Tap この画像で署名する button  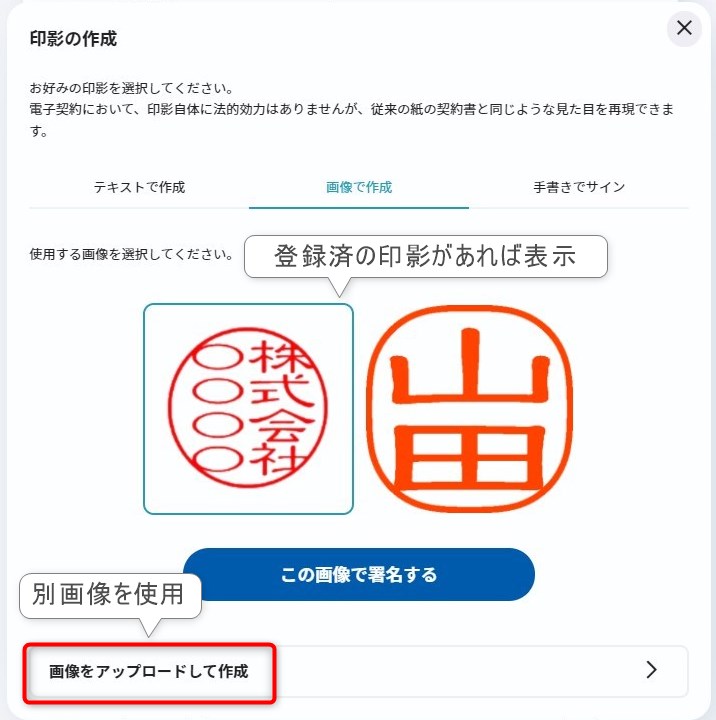[x=359, y=575]
